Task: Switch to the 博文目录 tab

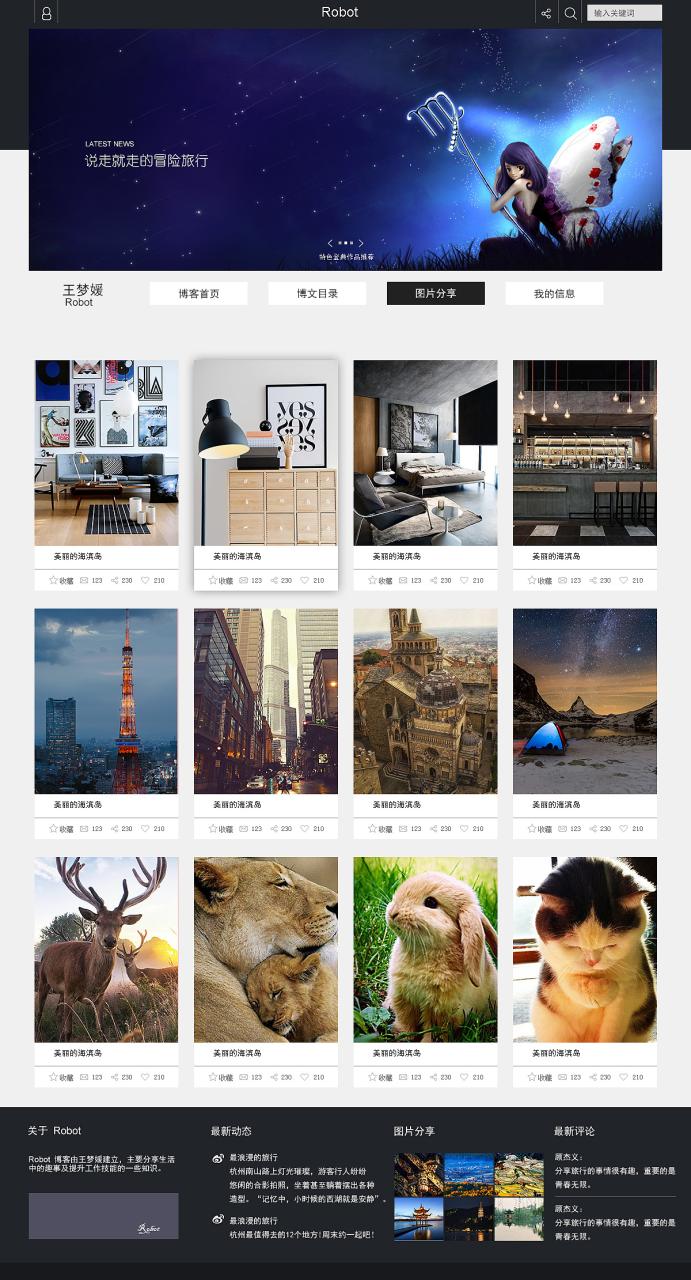Action: point(317,294)
